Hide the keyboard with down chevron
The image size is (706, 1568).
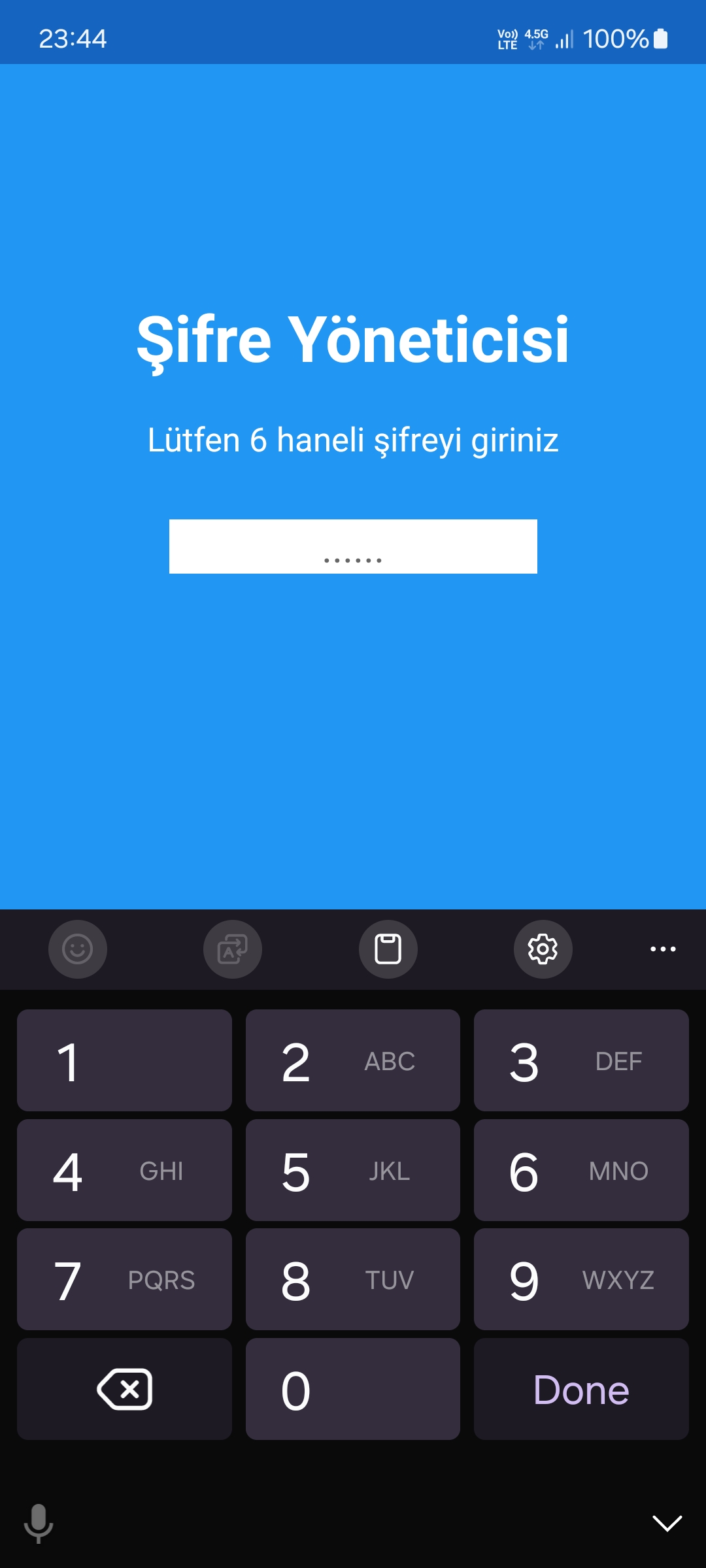[x=667, y=1523]
